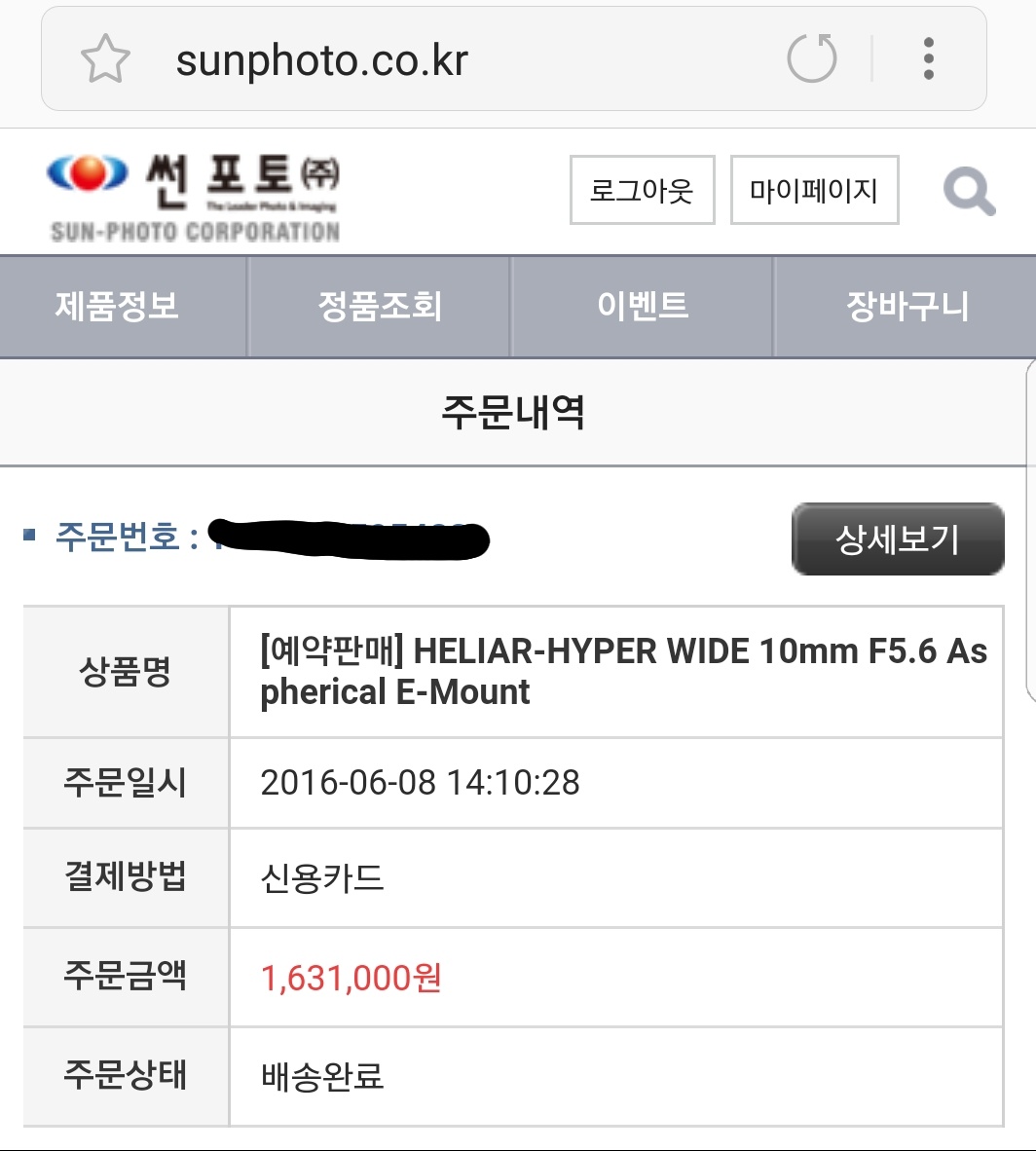
Task: Open 마이페이지
Action: point(814,191)
